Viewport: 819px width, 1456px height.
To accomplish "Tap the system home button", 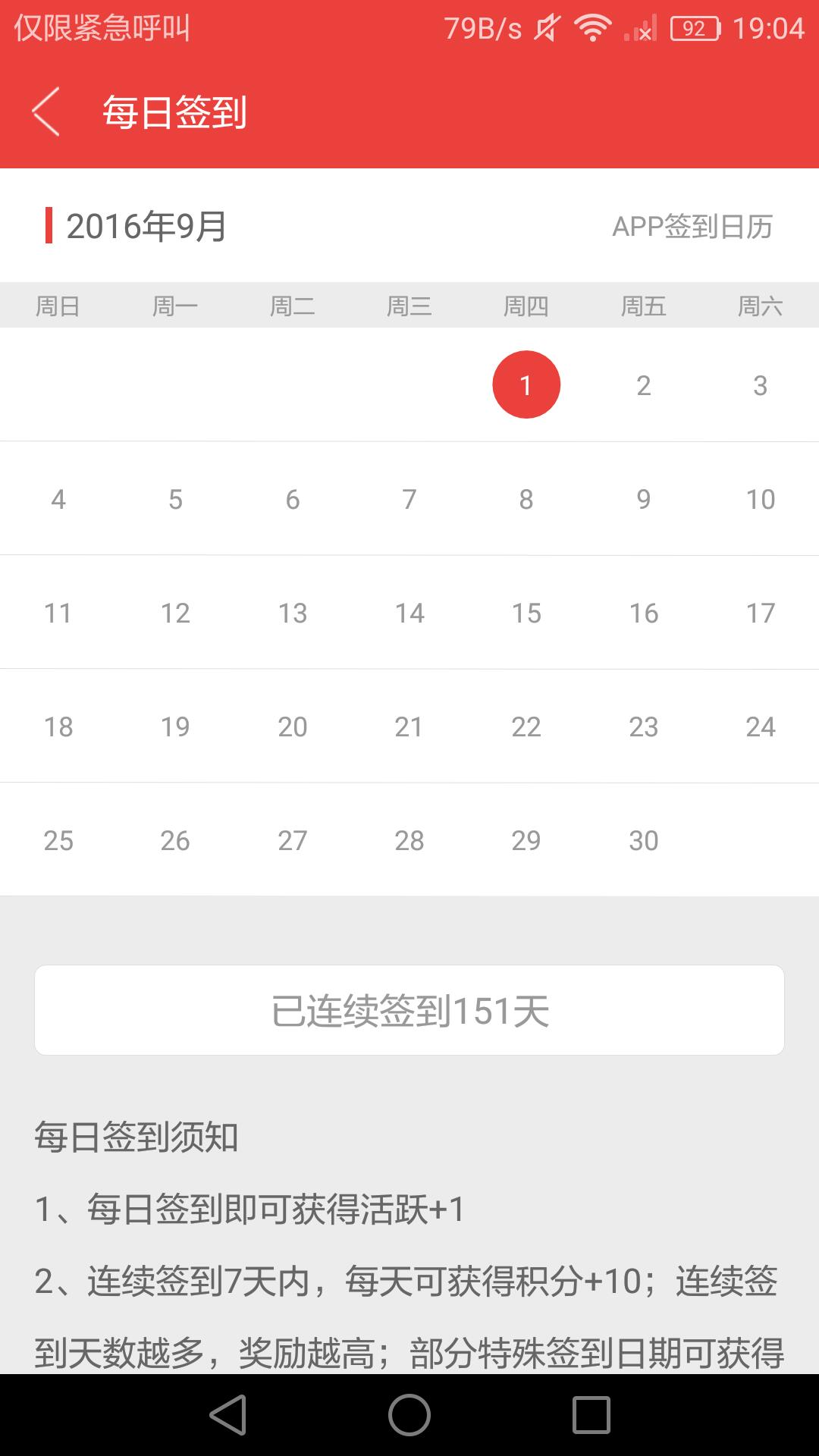I will tap(409, 1415).
